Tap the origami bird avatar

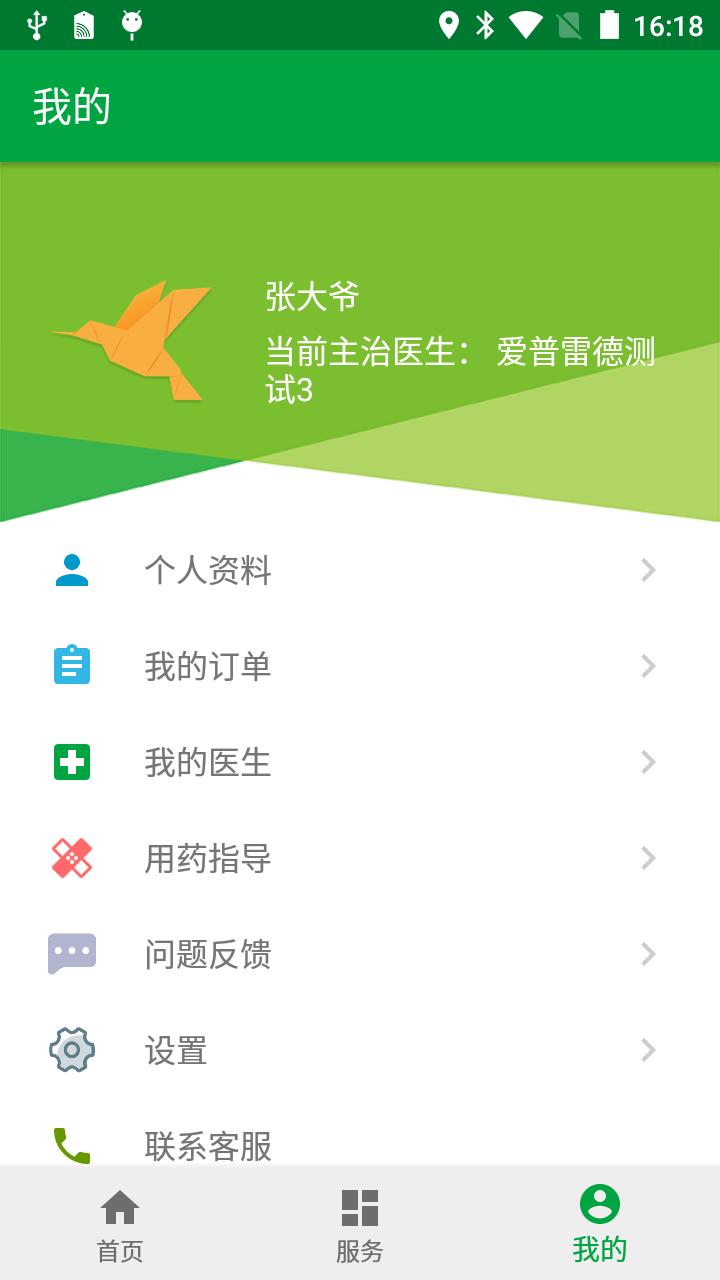[133, 340]
